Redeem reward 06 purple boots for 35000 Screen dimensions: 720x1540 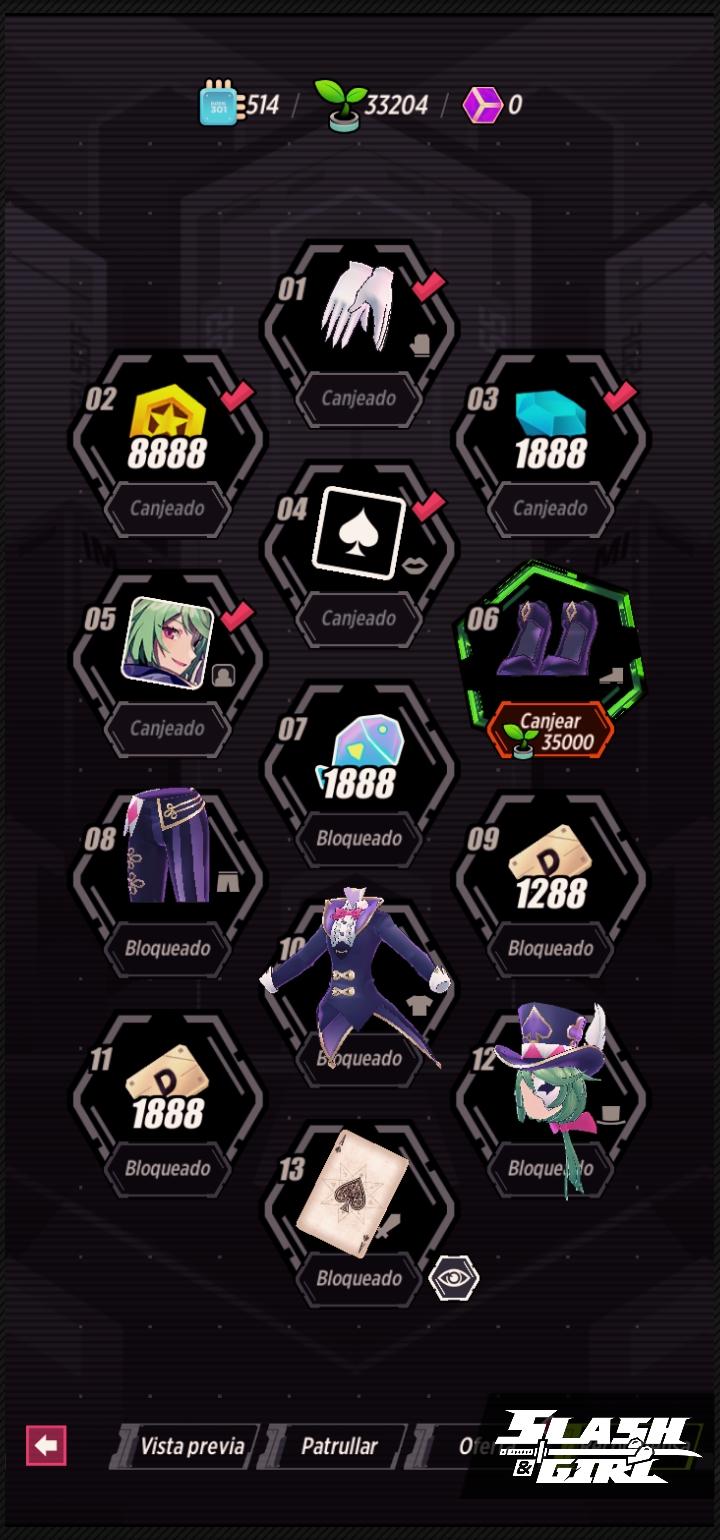point(551,732)
